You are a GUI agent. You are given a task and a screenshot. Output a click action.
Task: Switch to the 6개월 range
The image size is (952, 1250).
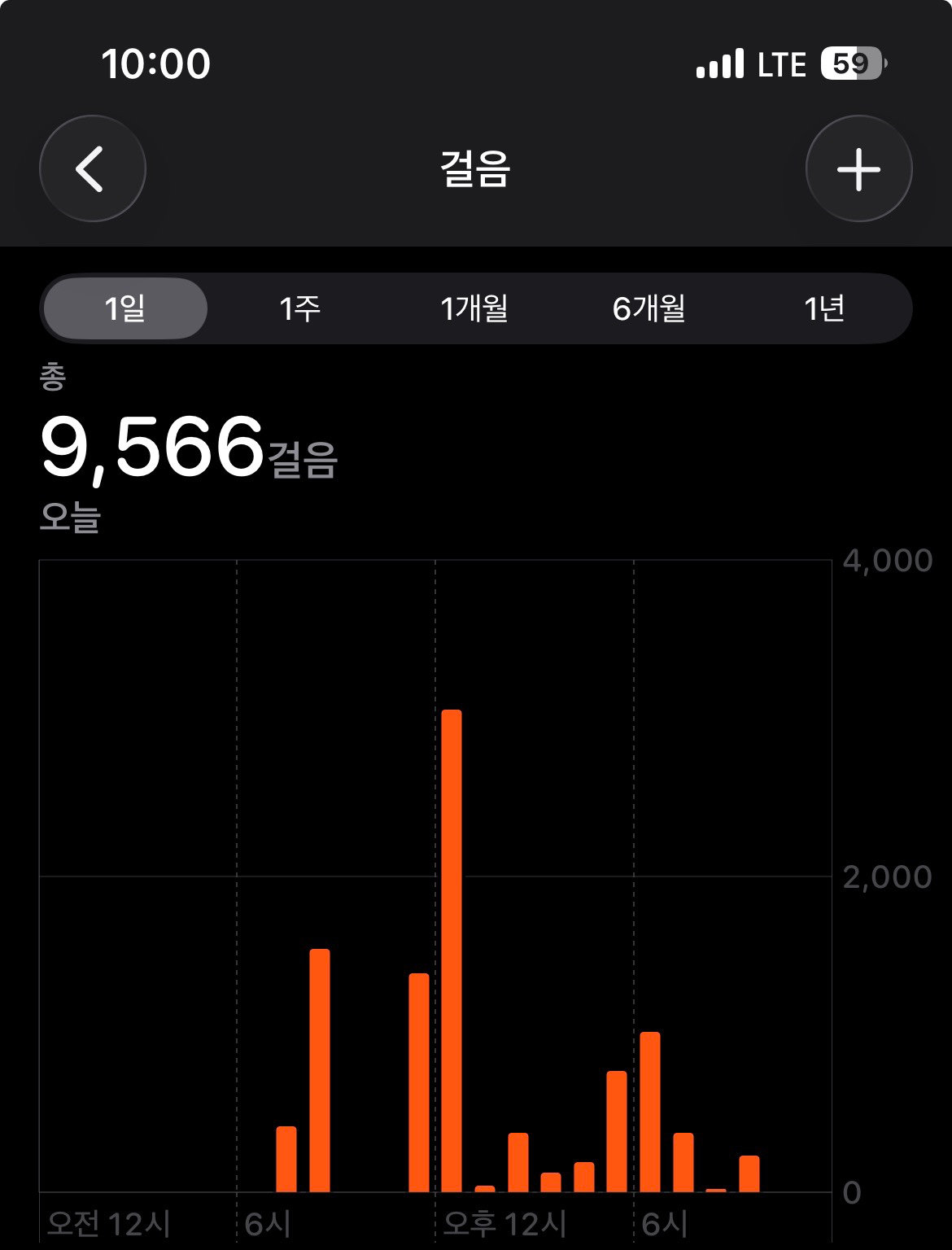[648, 308]
